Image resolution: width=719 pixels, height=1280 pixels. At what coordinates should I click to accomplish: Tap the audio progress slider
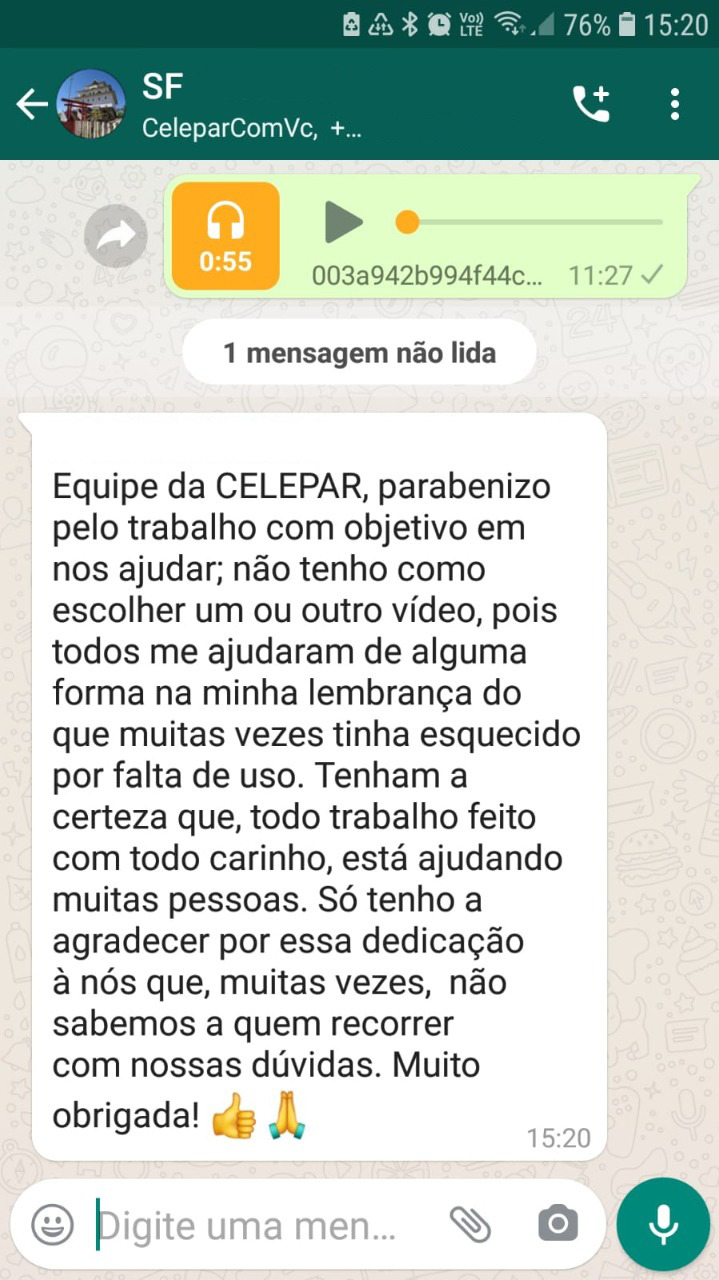(x=530, y=222)
